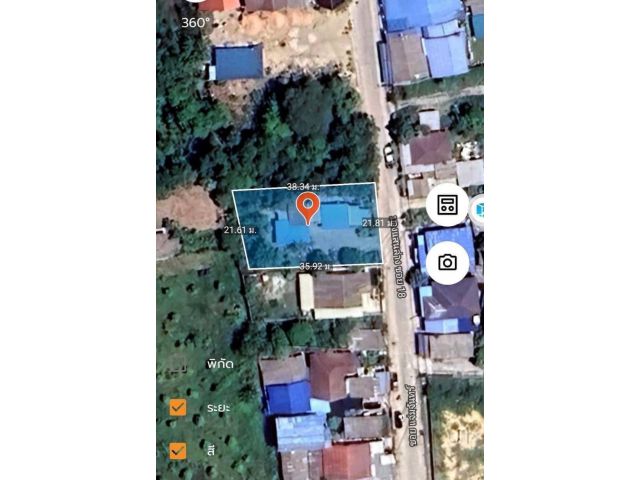Capture the map with the camera button

coord(447,262)
